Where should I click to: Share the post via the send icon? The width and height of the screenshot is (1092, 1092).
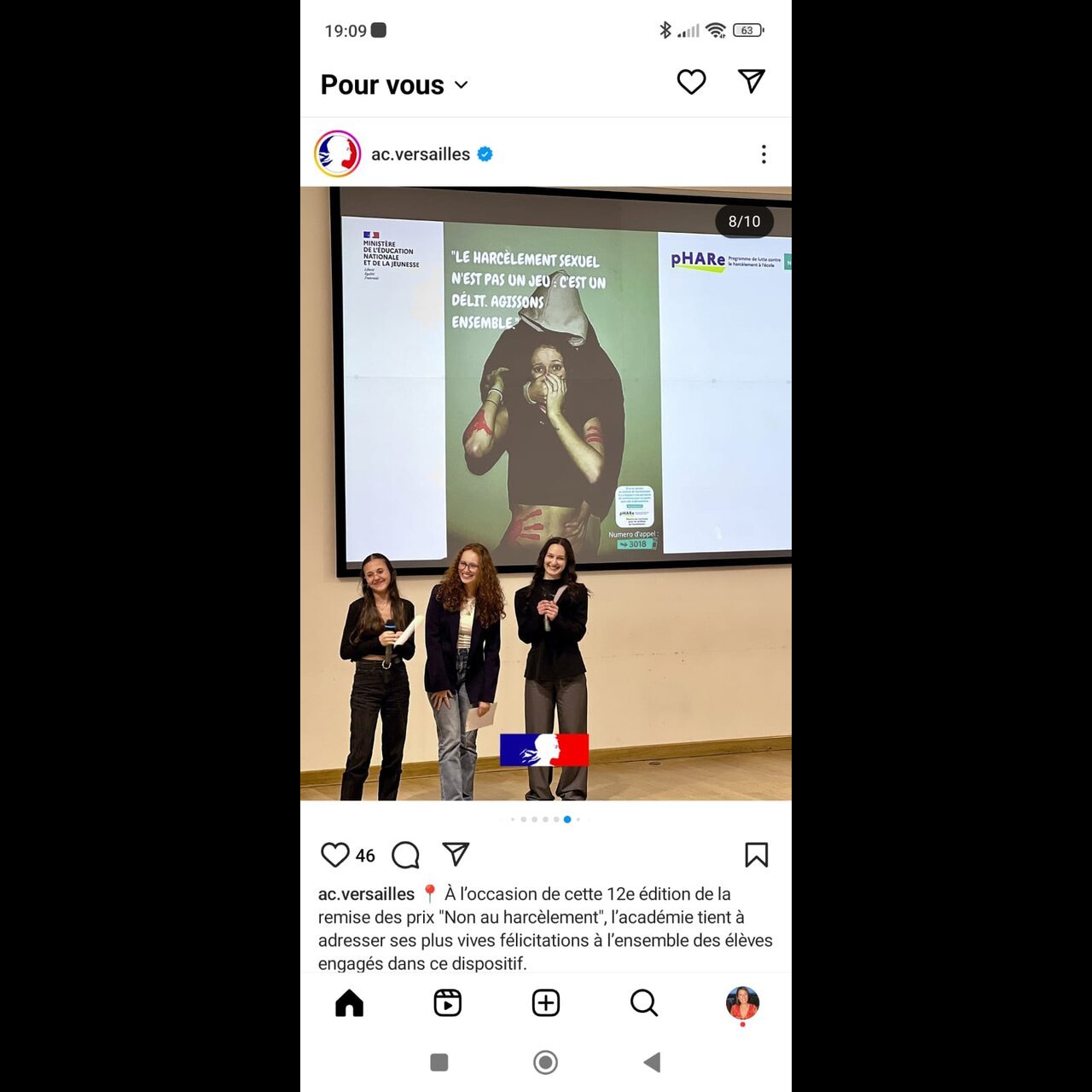tap(456, 854)
